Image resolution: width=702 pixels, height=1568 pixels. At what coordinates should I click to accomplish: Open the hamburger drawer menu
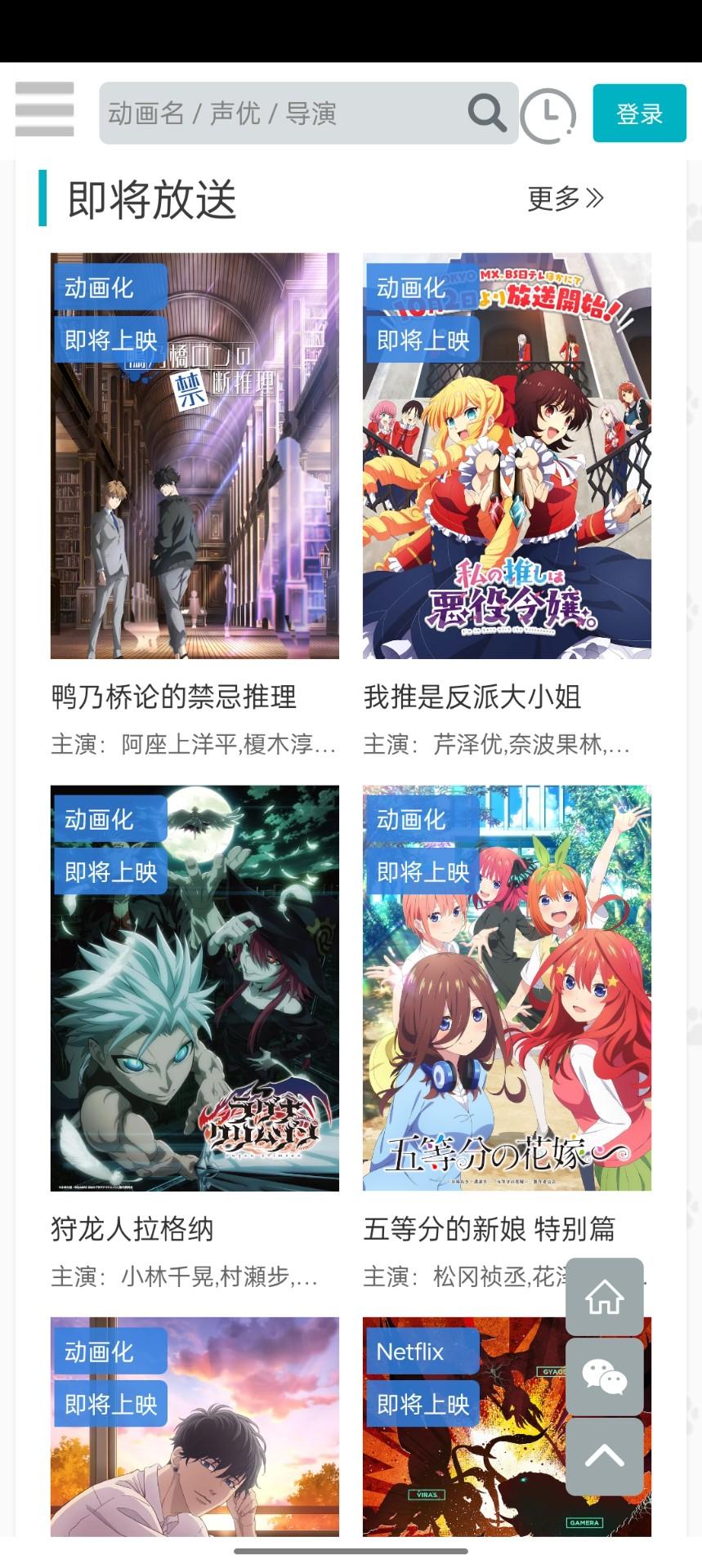coord(44,109)
